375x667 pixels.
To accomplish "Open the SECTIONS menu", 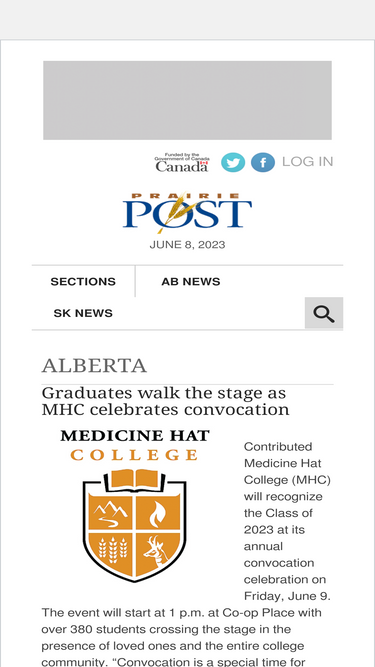I will pos(83,282).
